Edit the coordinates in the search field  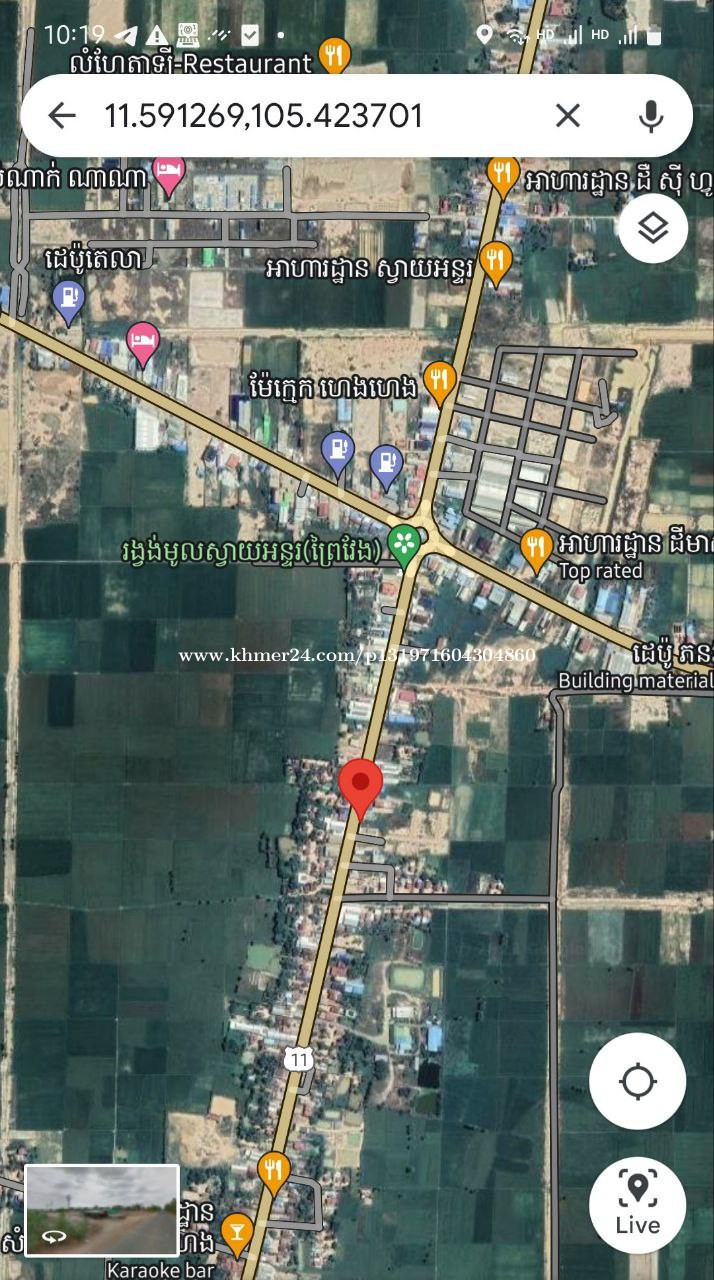click(x=264, y=116)
